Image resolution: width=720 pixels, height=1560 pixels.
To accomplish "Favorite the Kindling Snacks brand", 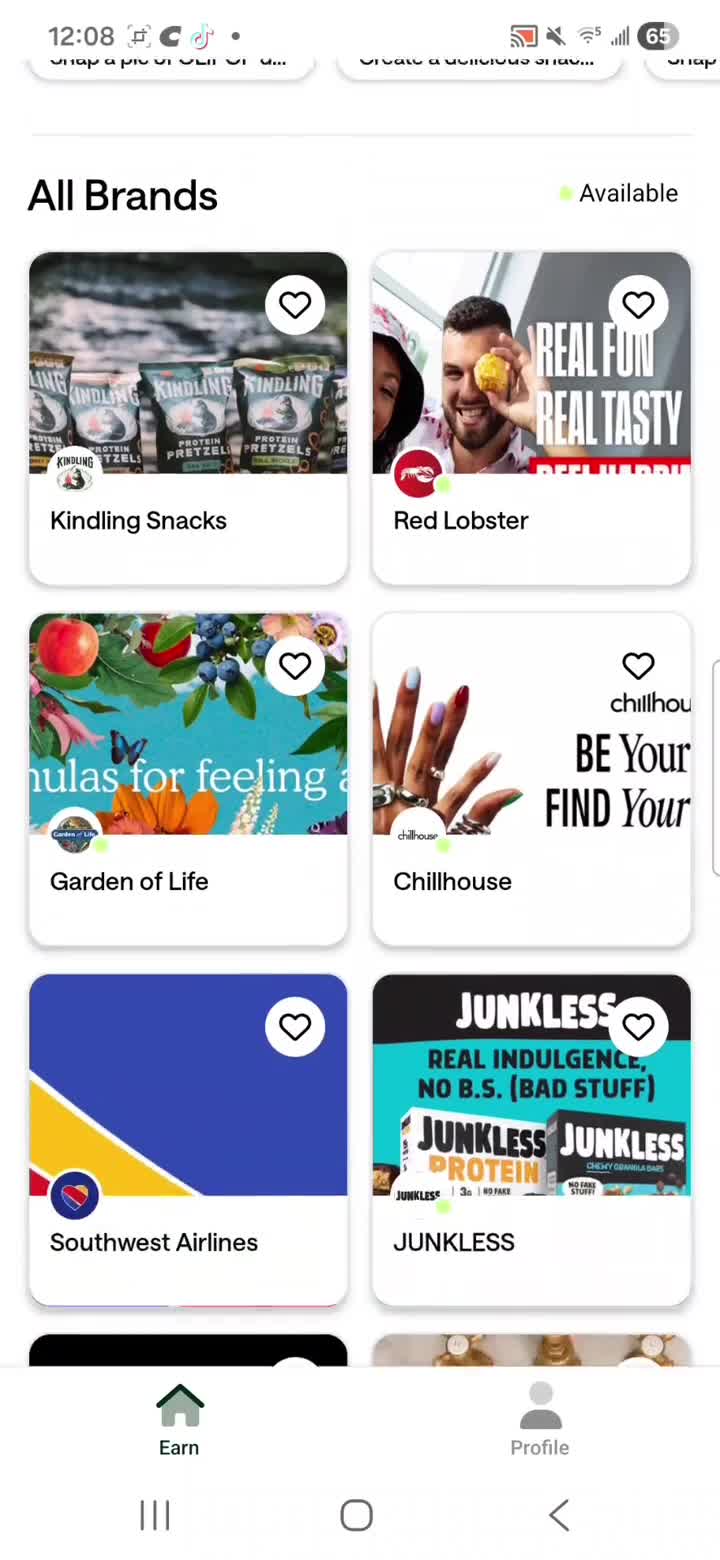I will point(295,305).
